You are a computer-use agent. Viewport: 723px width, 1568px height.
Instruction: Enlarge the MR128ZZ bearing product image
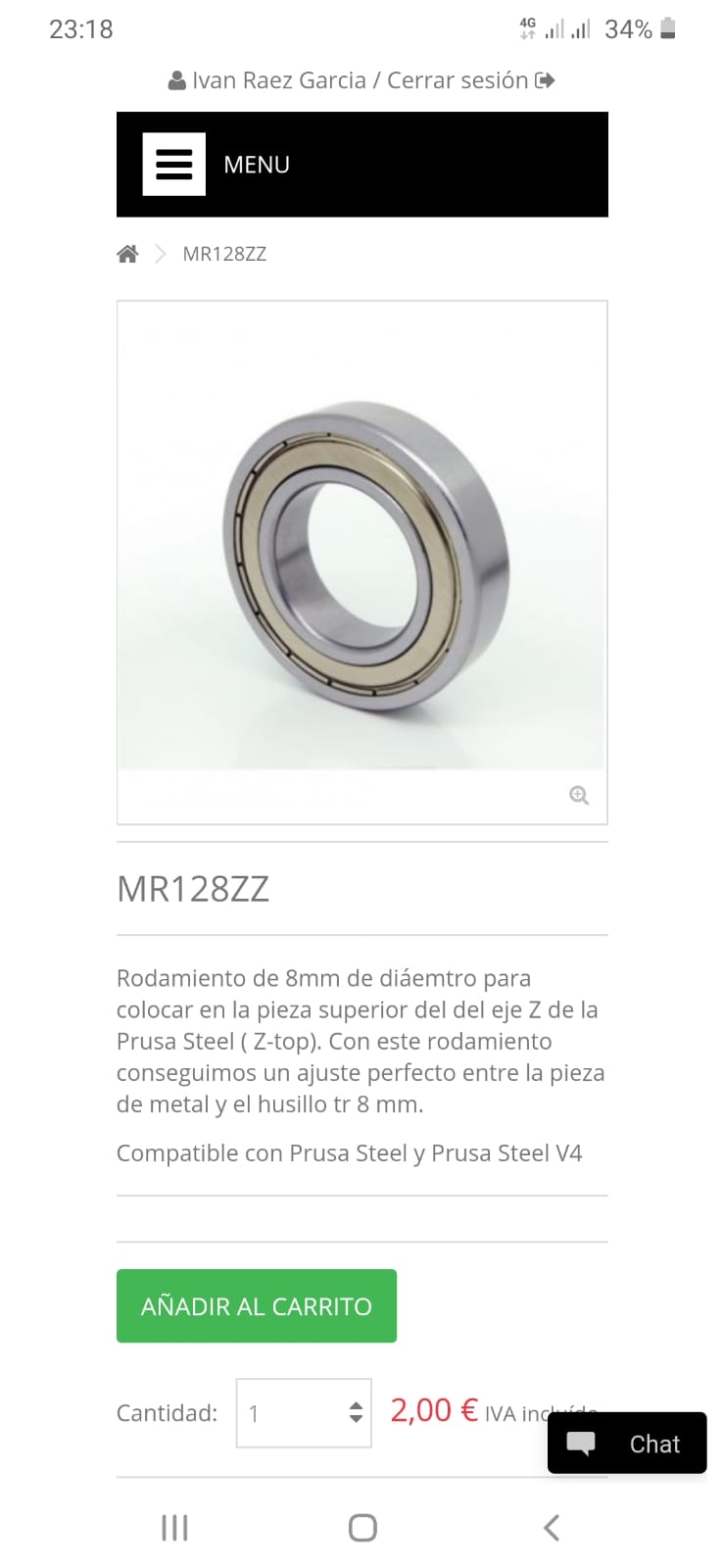click(x=362, y=549)
